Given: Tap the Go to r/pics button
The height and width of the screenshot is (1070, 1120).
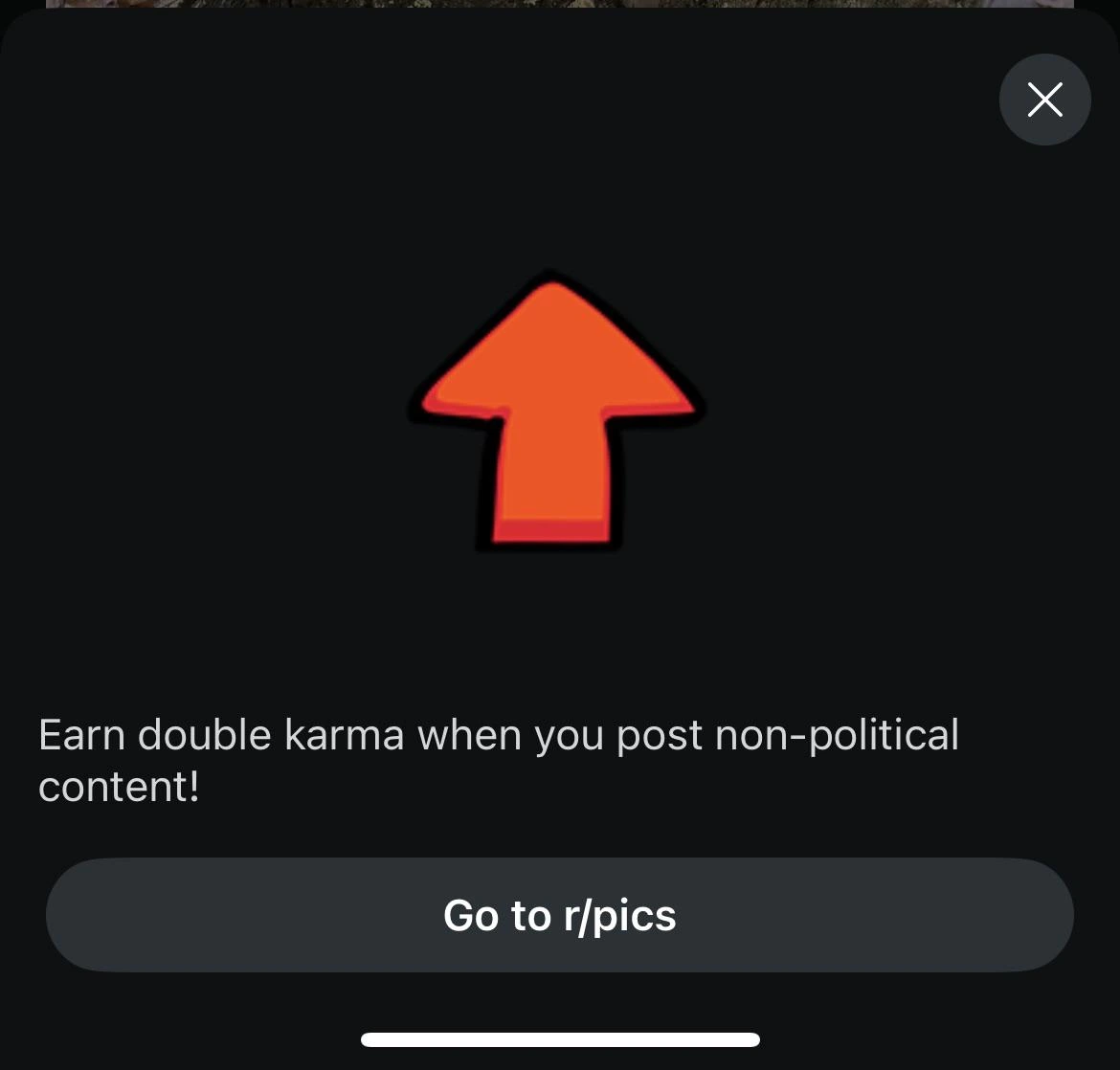Looking at the screenshot, I should pos(559,915).
